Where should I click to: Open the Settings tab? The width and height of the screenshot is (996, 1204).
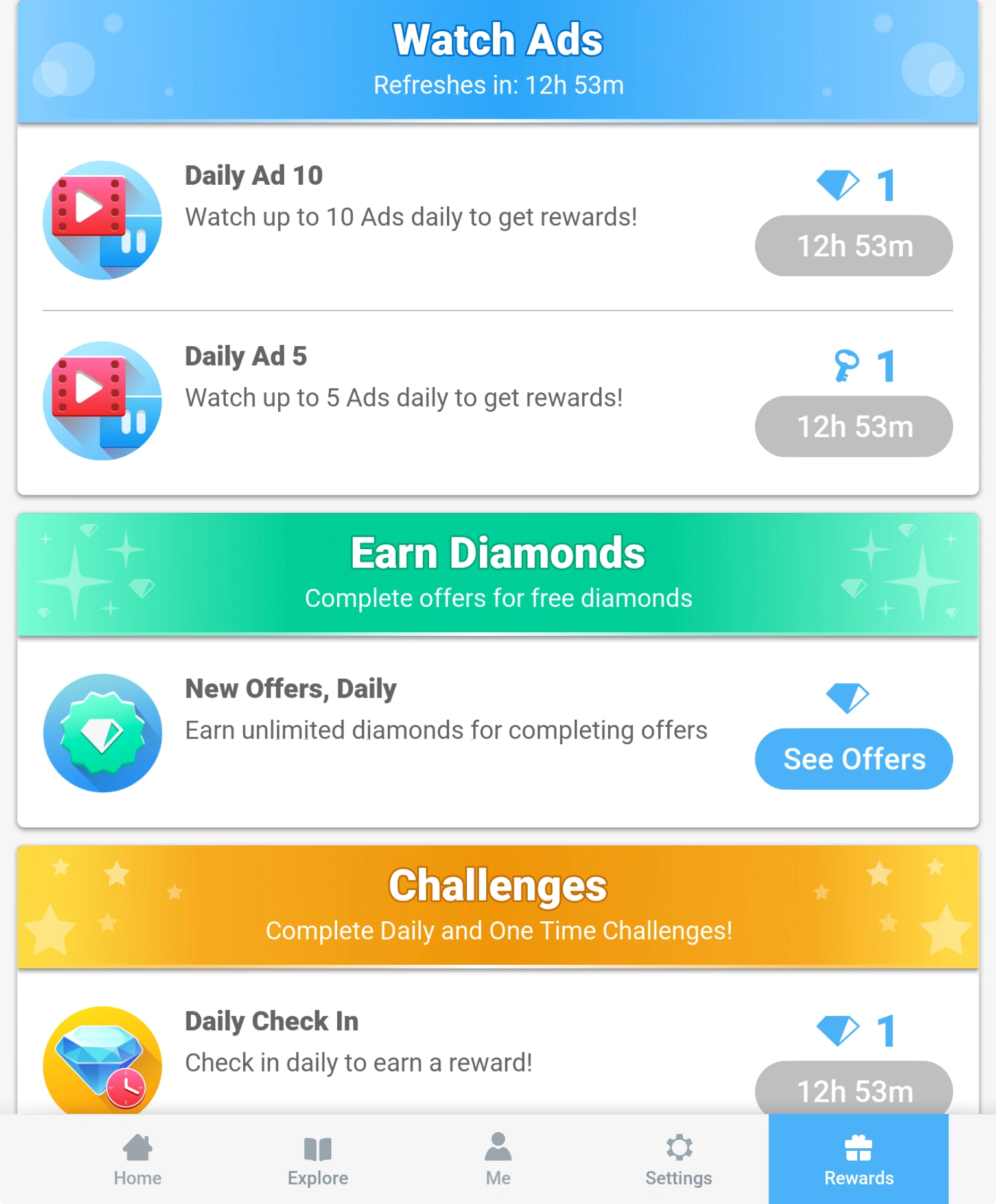click(678, 1159)
